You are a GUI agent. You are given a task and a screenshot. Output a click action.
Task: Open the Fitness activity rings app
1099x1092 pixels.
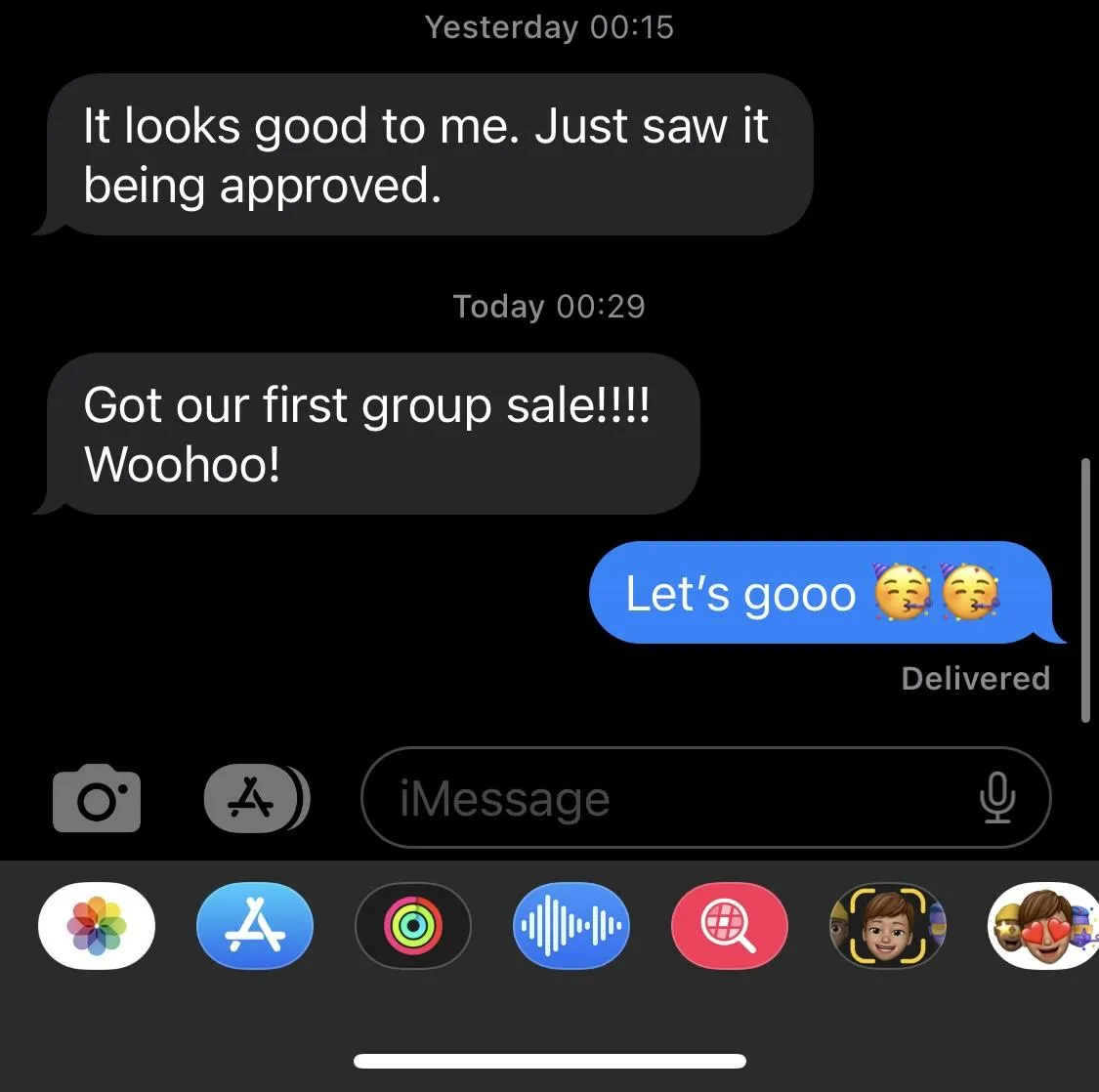coord(413,926)
